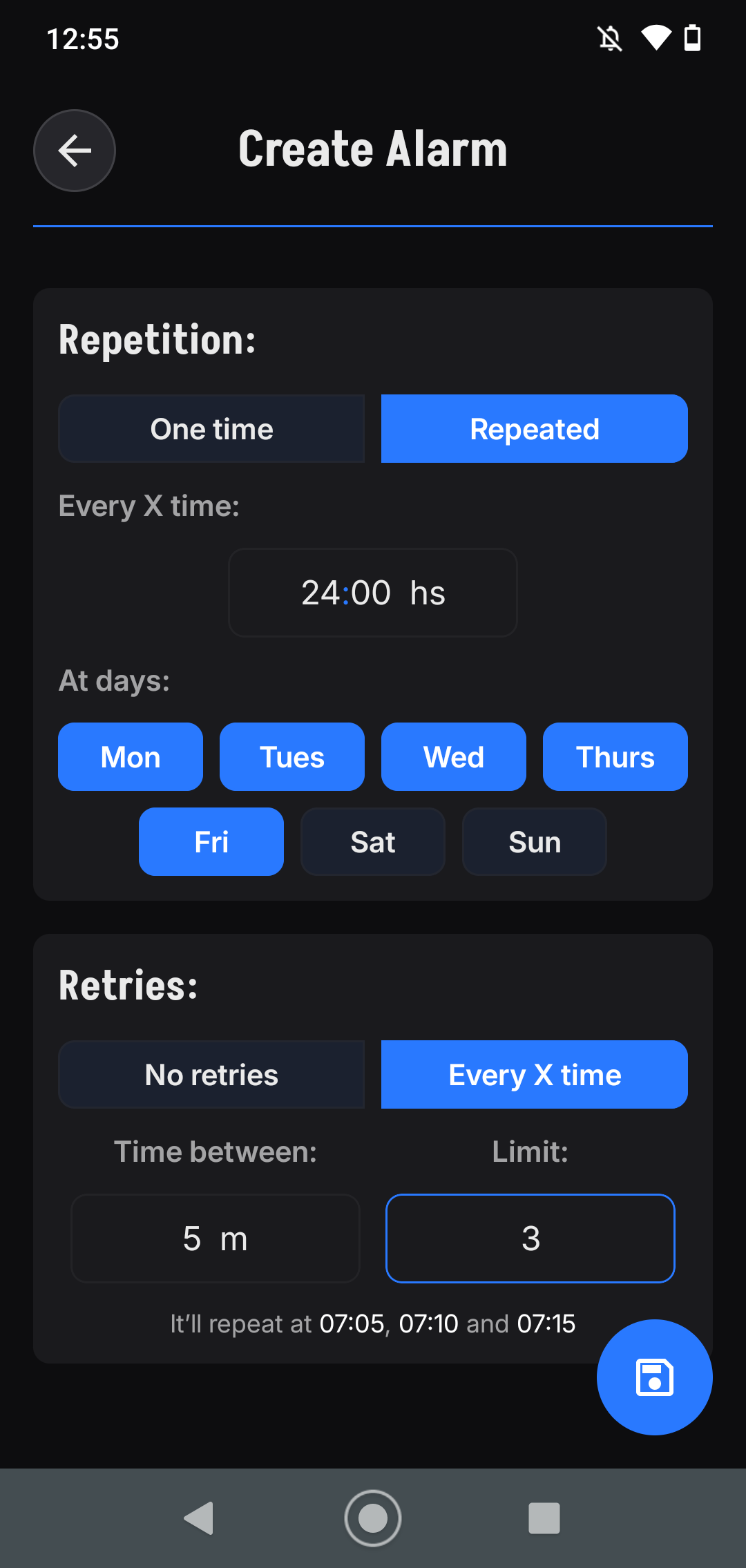Viewport: 746px width, 1568px height.
Task: Tap the Android recents navigation square
Action: point(545,1517)
